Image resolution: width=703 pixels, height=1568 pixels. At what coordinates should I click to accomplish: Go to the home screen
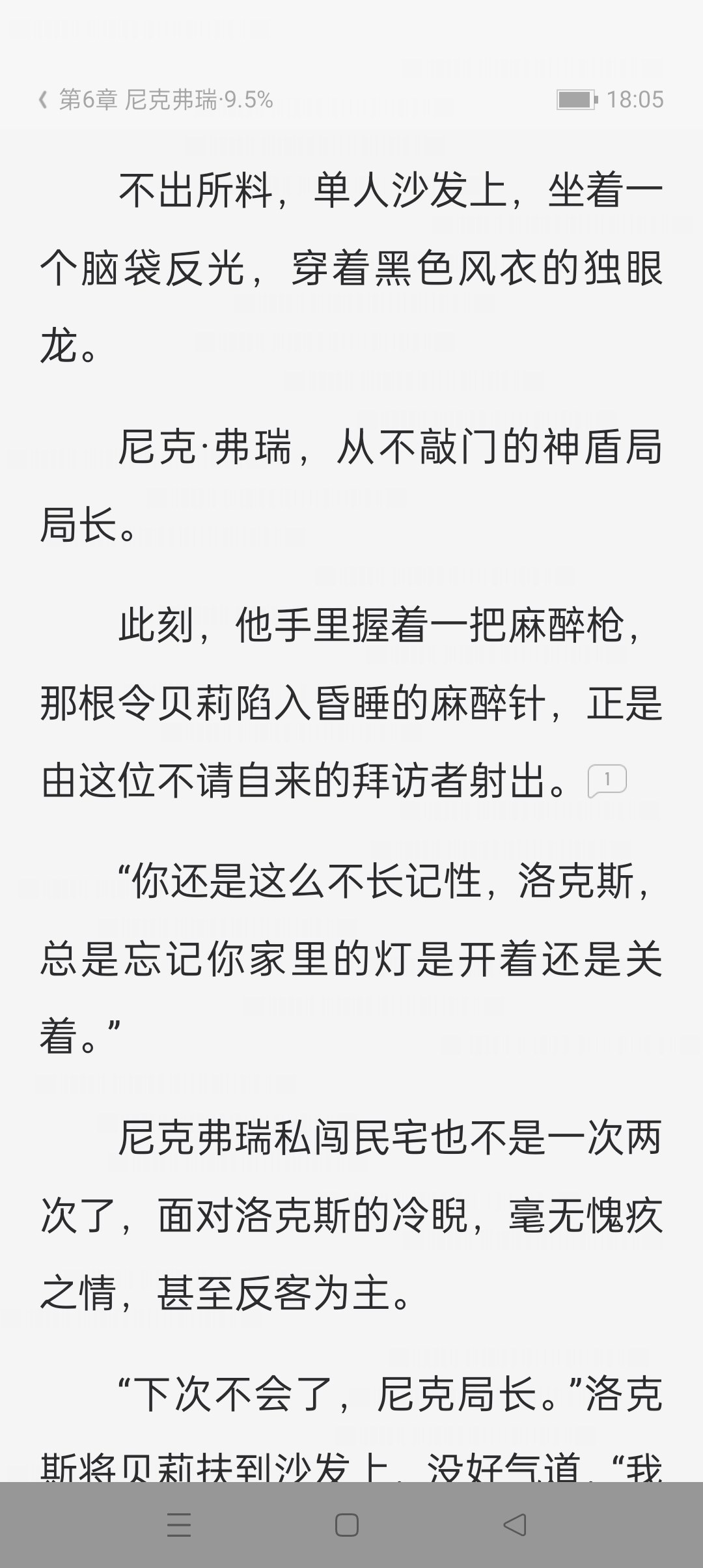point(346,1525)
